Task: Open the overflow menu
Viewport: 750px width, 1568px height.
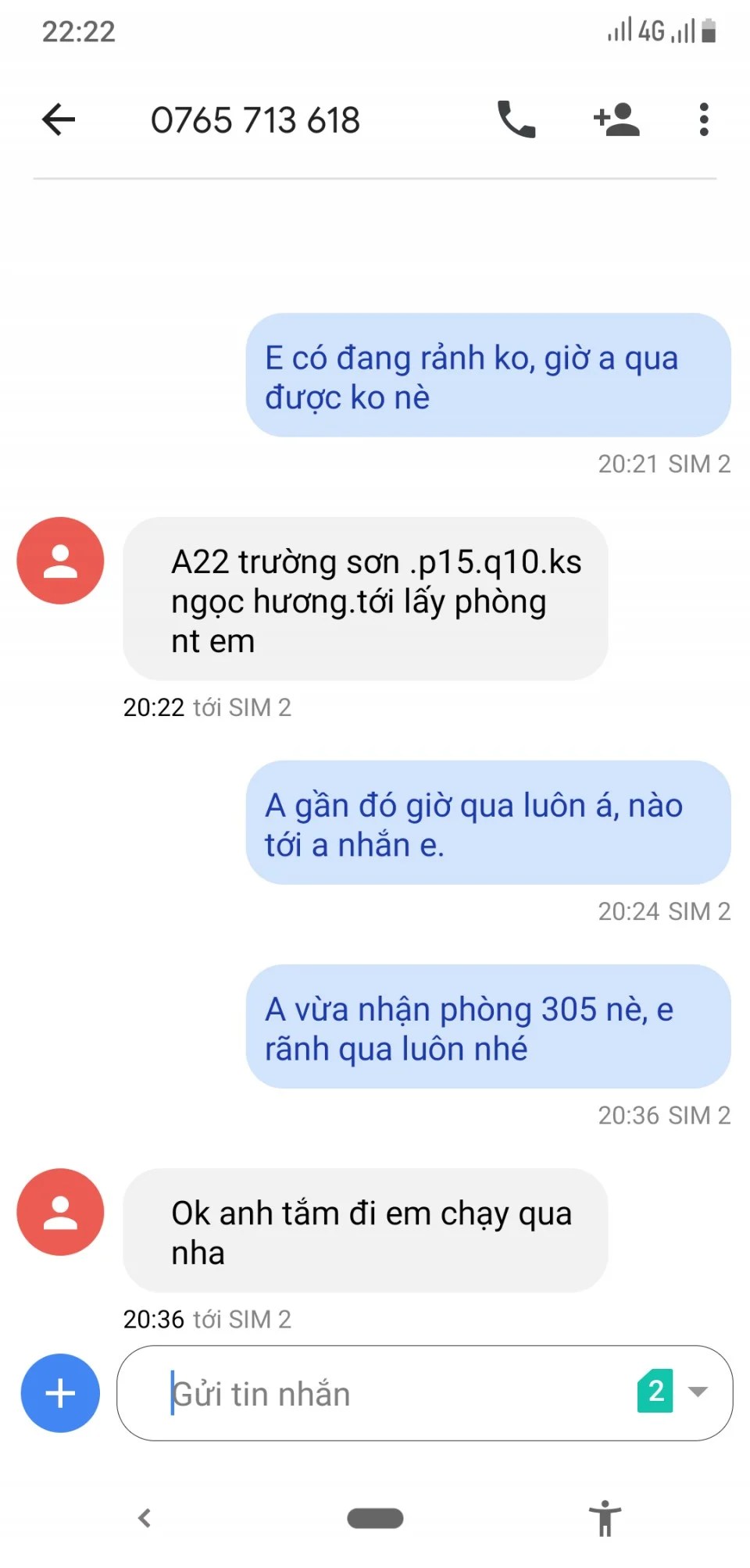Action: (x=704, y=119)
